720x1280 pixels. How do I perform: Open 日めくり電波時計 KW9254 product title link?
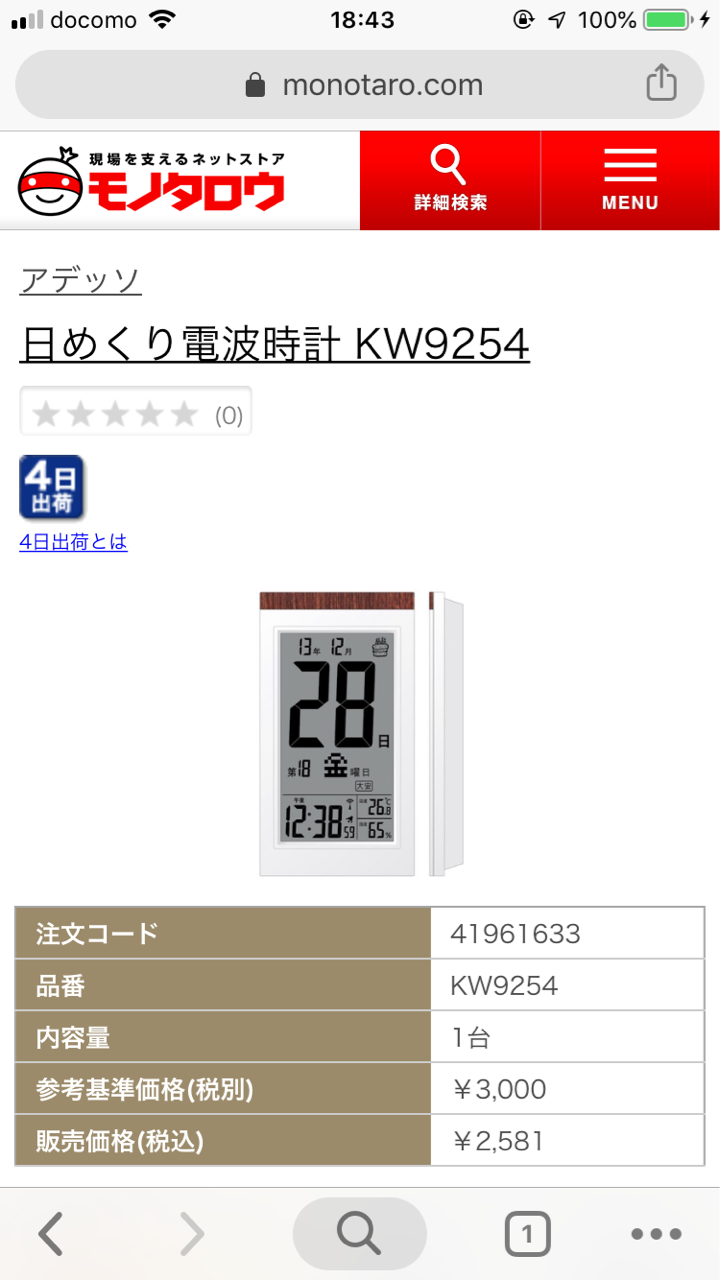[x=274, y=345]
